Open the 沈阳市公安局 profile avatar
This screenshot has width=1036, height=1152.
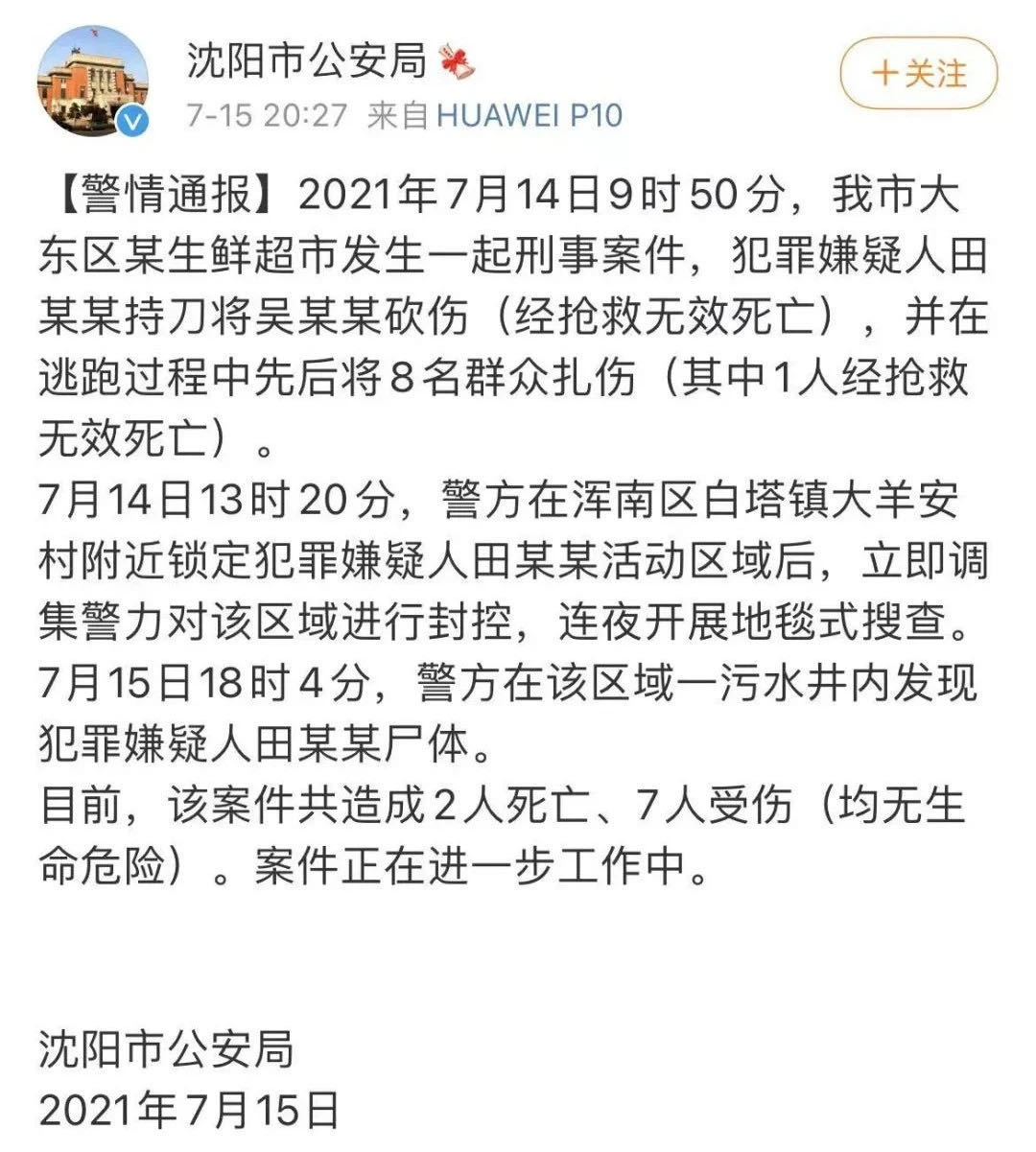tap(94, 83)
